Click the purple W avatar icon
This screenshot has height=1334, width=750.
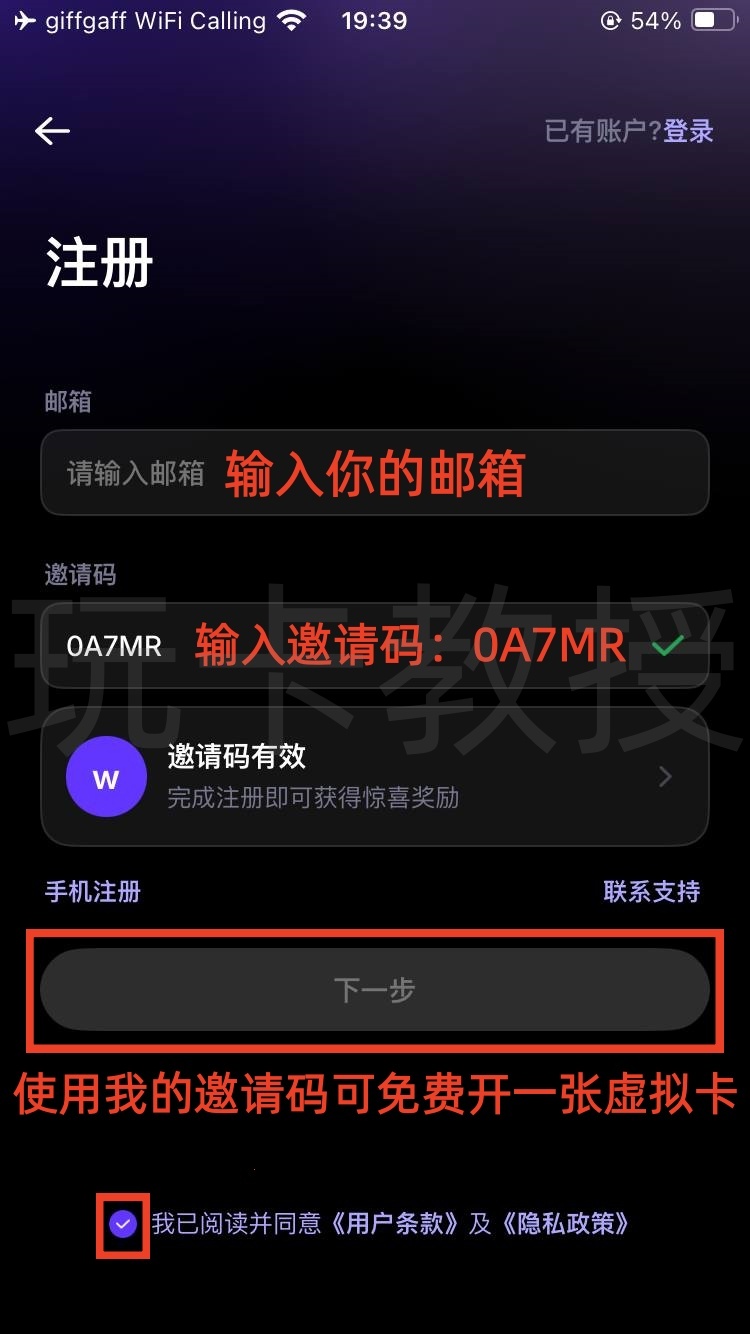(x=106, y=776)
